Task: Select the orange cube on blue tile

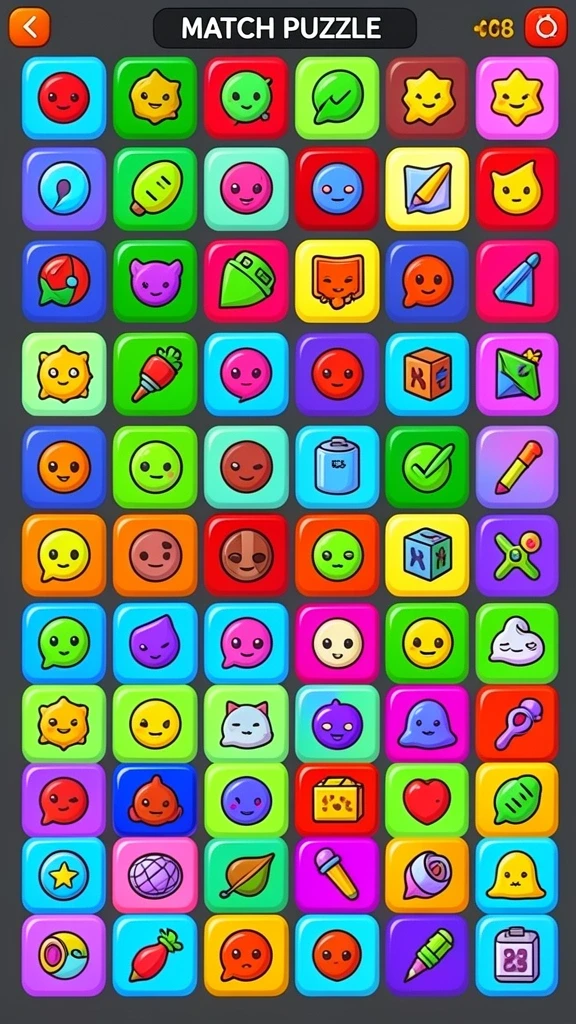Action: [x=427, y=374]
